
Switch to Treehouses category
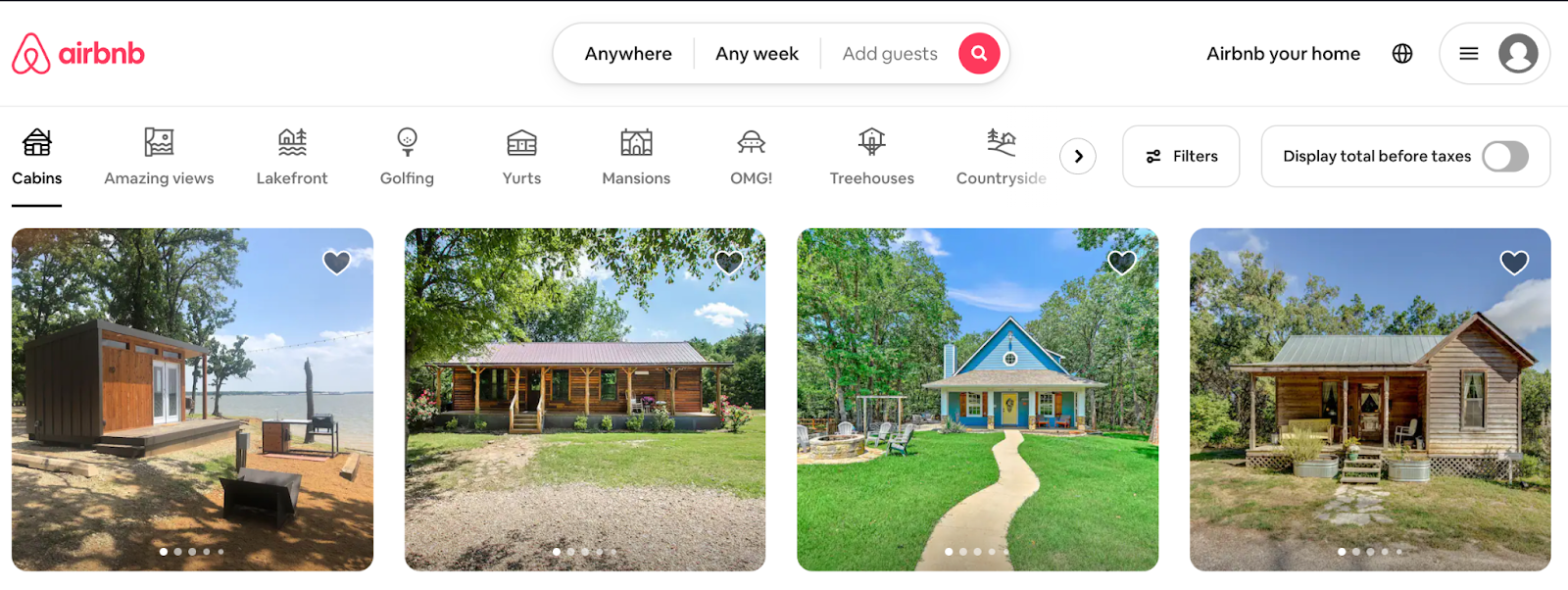[871, 157]
